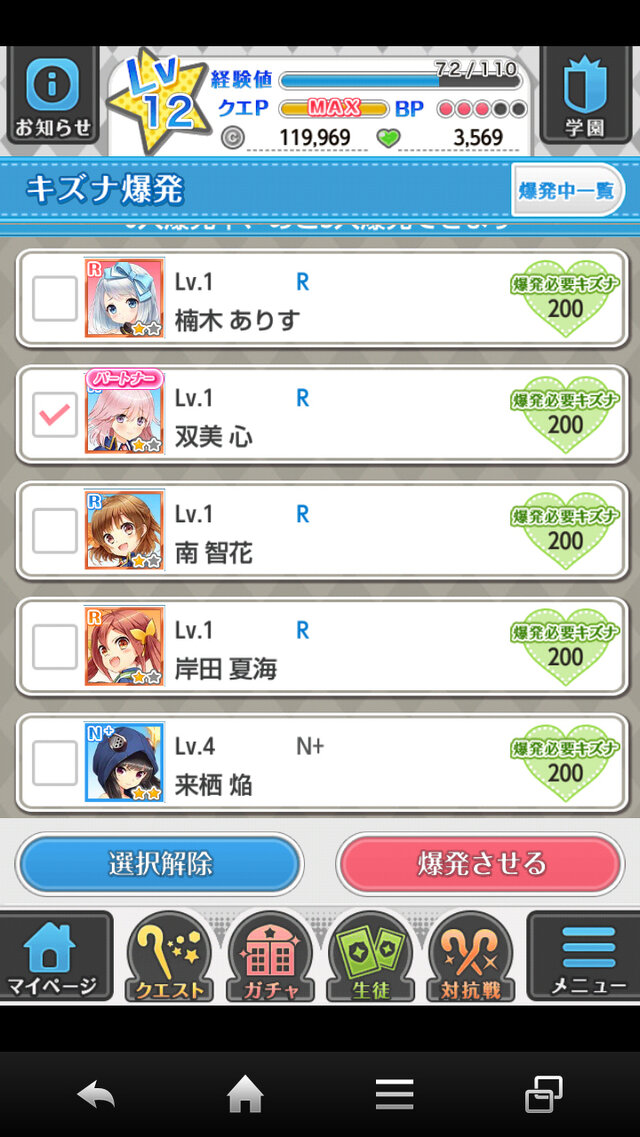Screen dimensions: 640x1137
Task: Open the 対抗戦 tab
Action: [470, 957]
